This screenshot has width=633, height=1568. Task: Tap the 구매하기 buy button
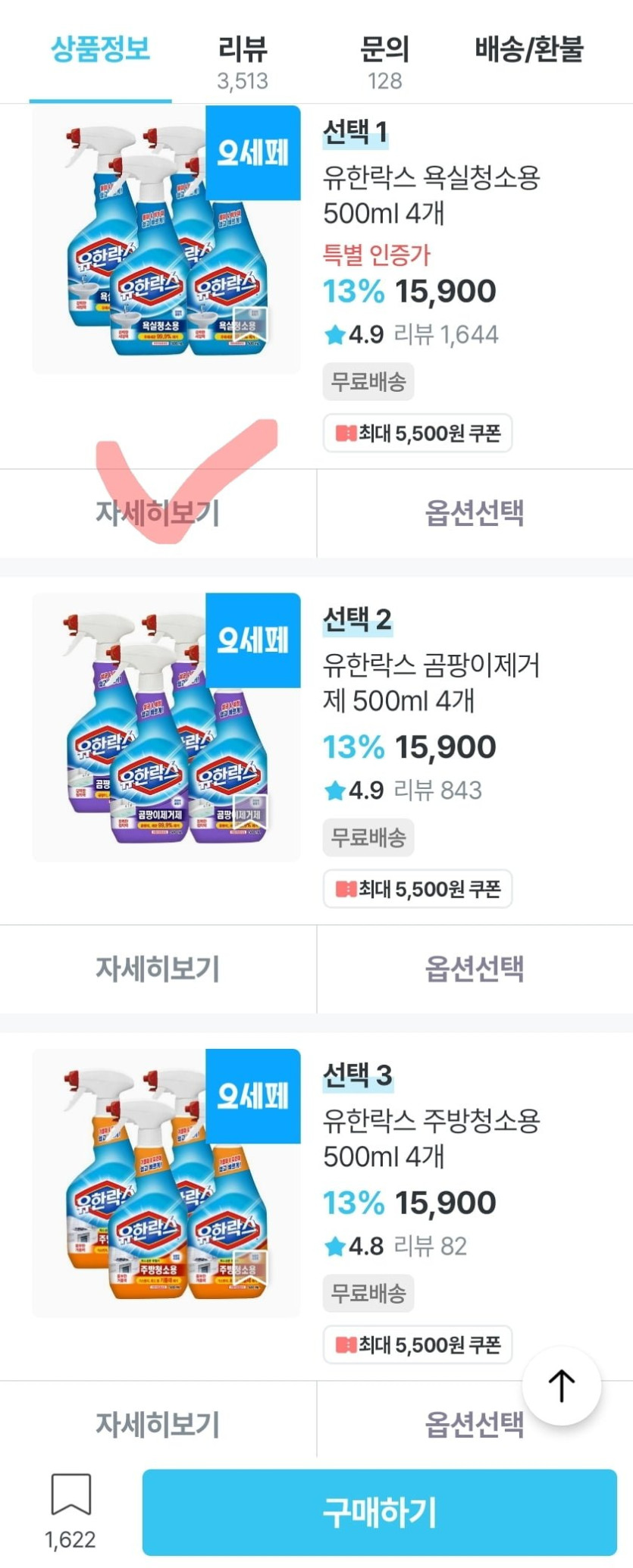coord(379,1512)
